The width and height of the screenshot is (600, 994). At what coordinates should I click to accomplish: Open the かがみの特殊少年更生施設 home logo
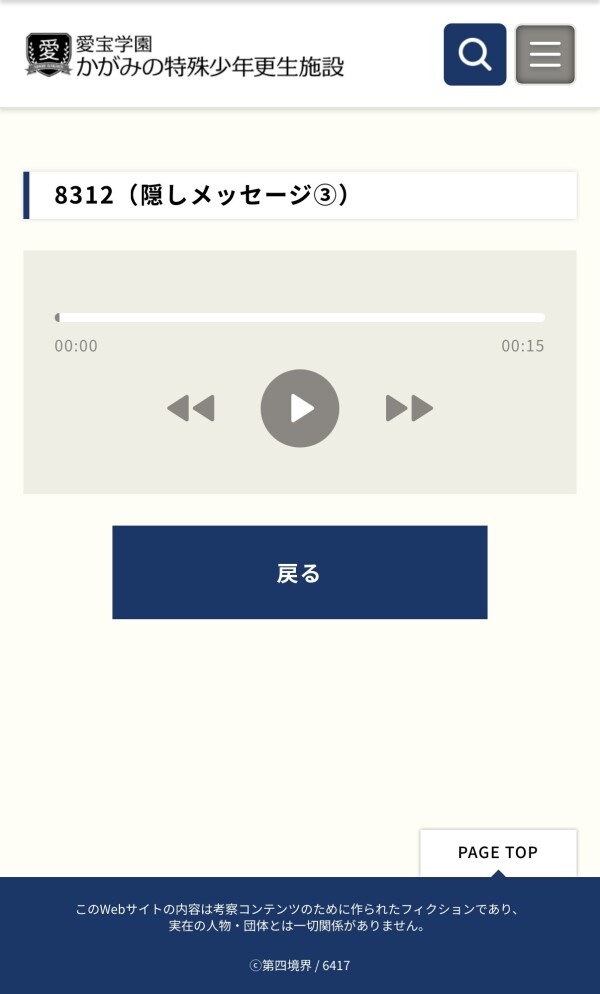coord(185,55)
